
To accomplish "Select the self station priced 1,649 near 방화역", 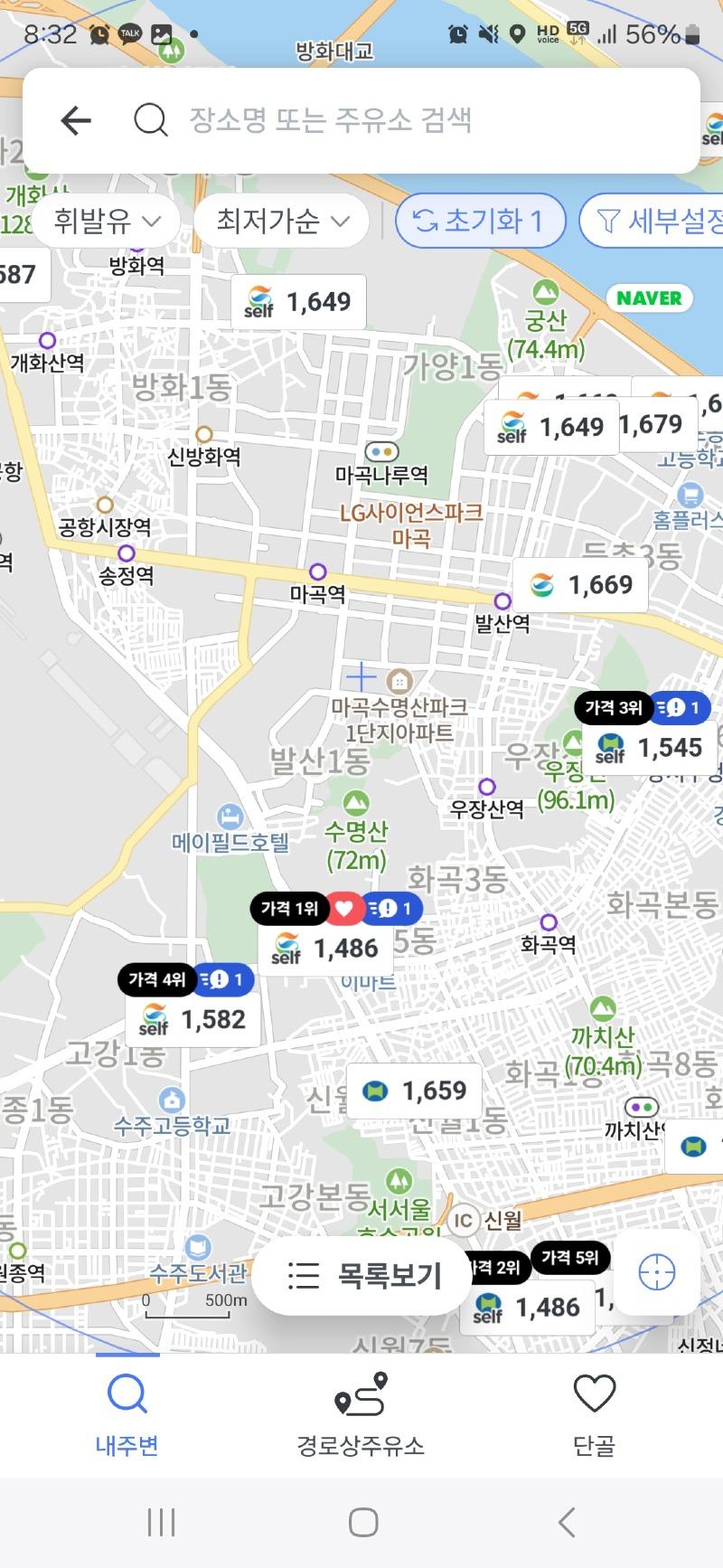I will 298,302.
